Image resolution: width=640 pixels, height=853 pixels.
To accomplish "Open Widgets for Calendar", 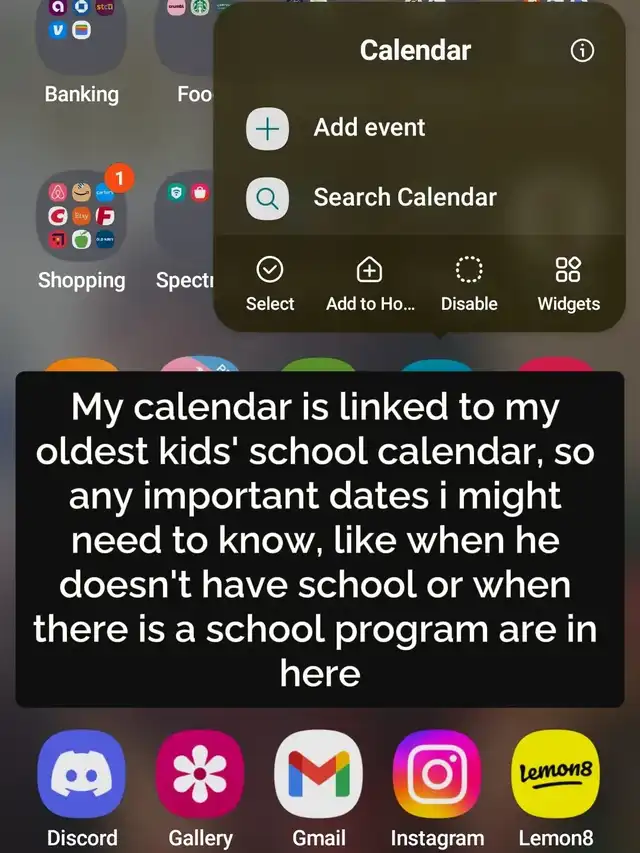I will [x=568, y=283].
